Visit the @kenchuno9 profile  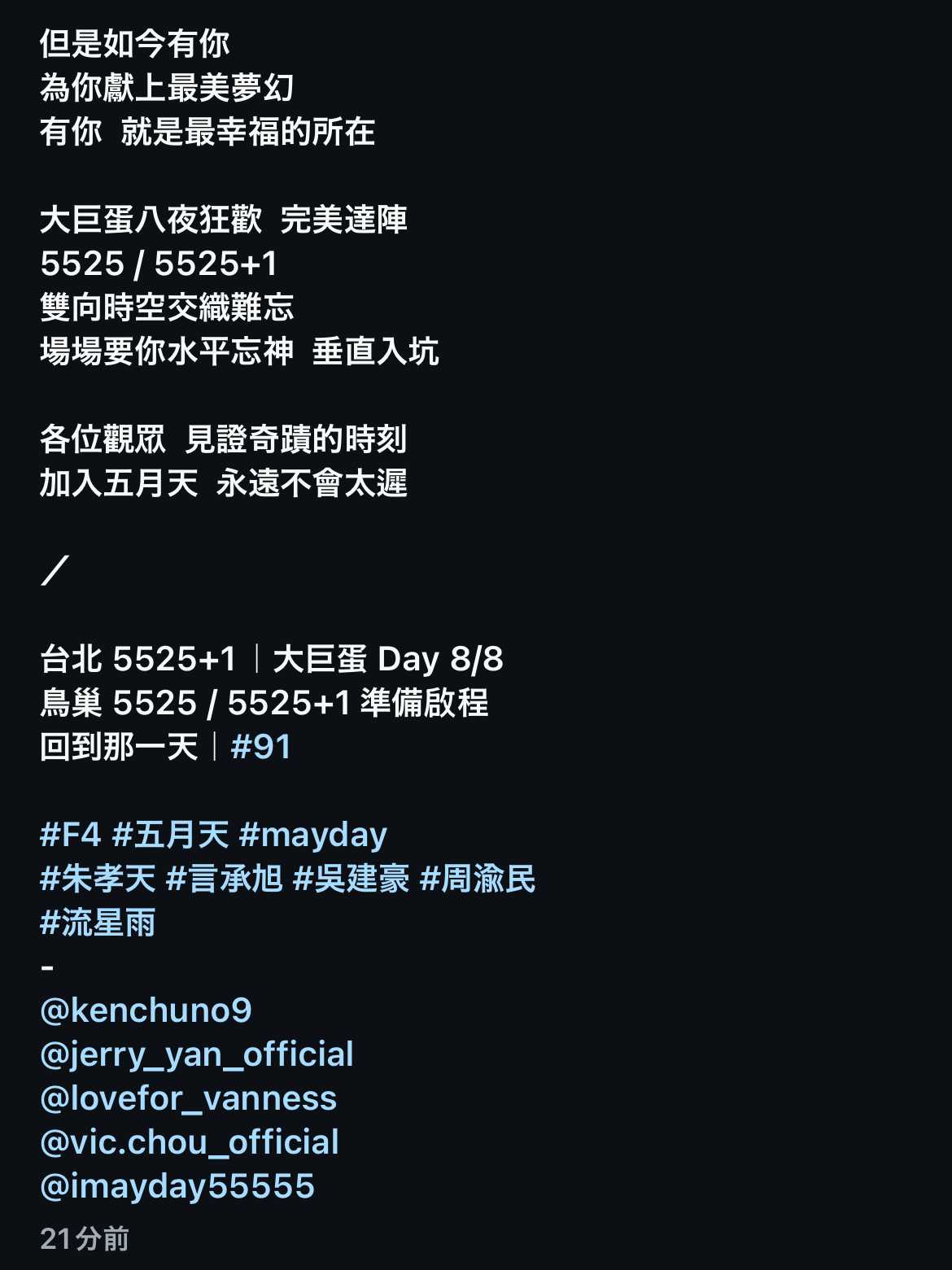tap(146, 1010)
